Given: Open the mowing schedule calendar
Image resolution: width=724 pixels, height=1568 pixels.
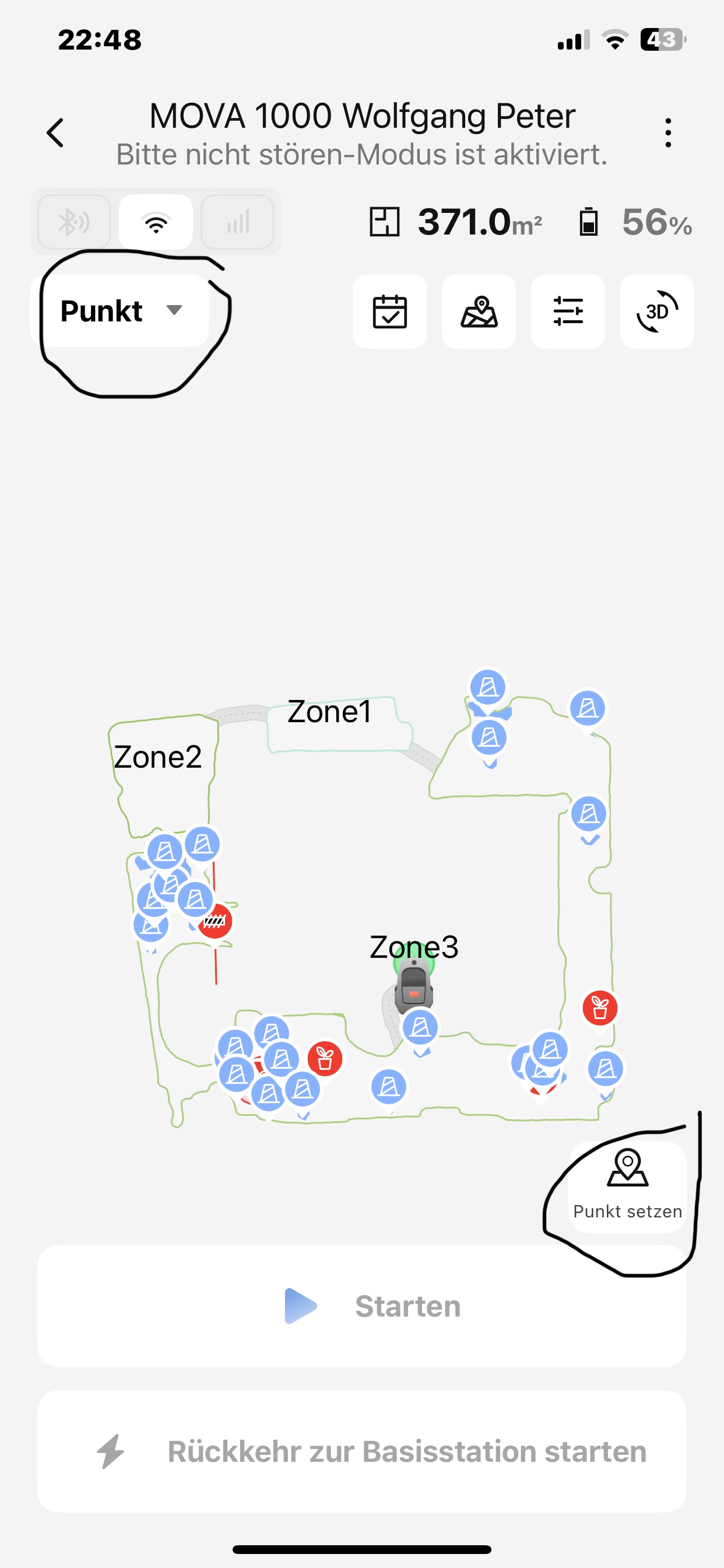Looking at the screenshot, I should 389,311.
